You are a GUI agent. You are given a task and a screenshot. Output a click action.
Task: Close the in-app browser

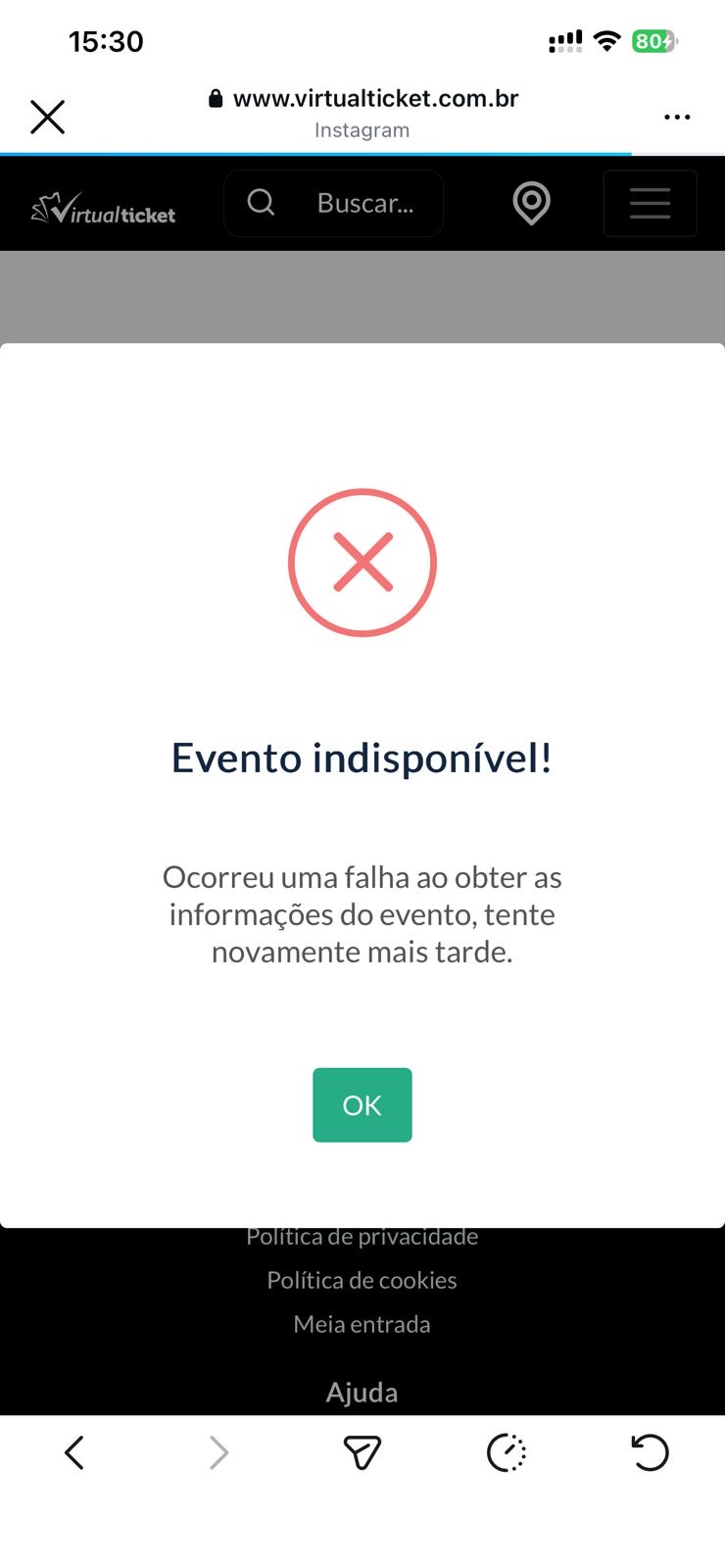pyautogui.click(x=47, y=117)
